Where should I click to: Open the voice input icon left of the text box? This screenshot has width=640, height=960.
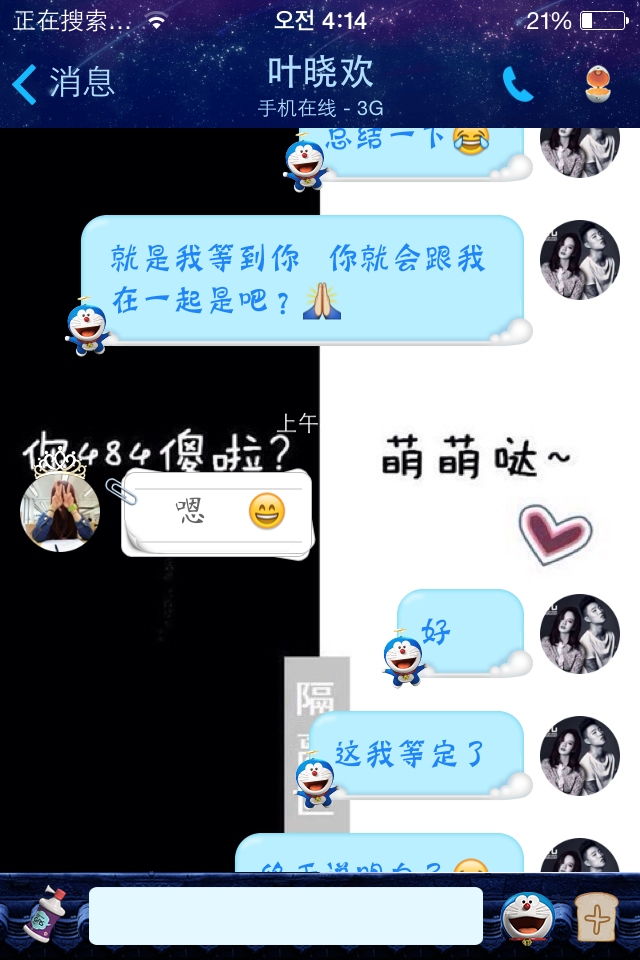point(46,915)
